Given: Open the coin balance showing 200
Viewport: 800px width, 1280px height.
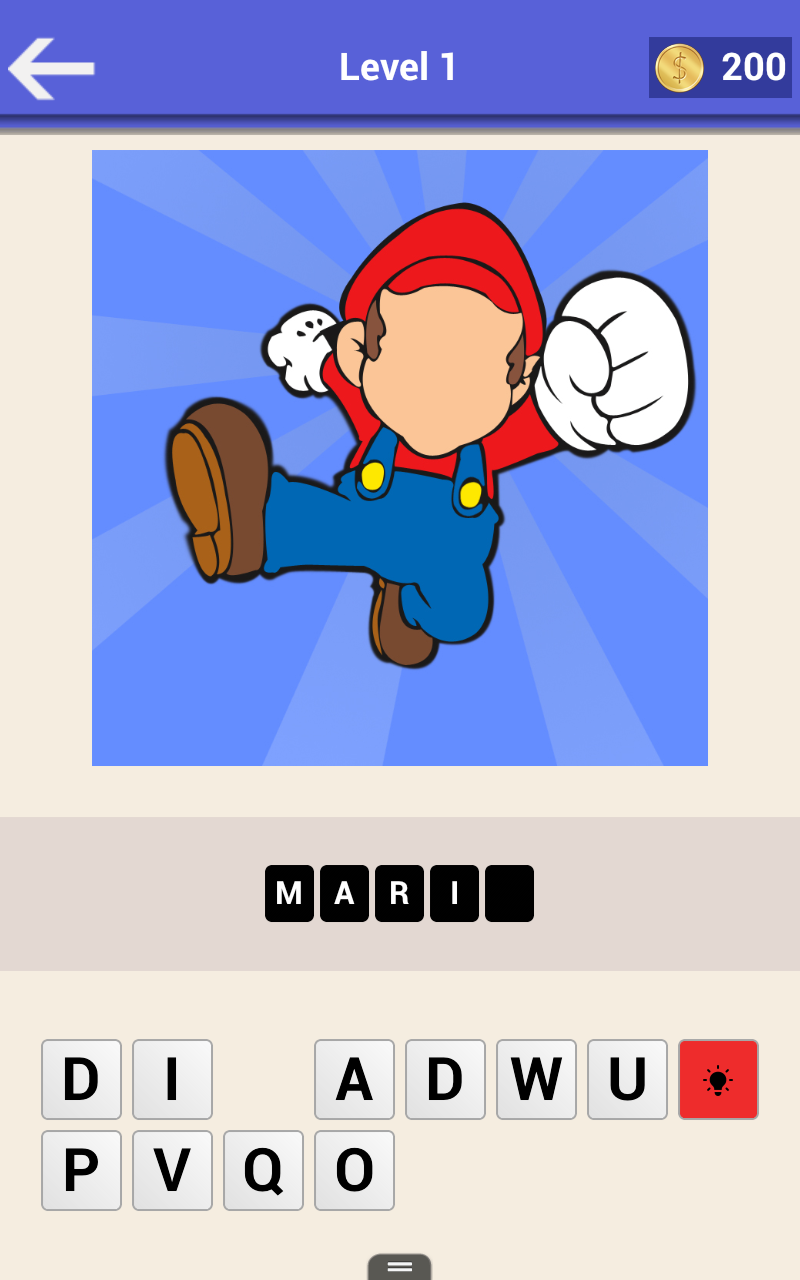Looking at the screenshot, I should [720, 68].
